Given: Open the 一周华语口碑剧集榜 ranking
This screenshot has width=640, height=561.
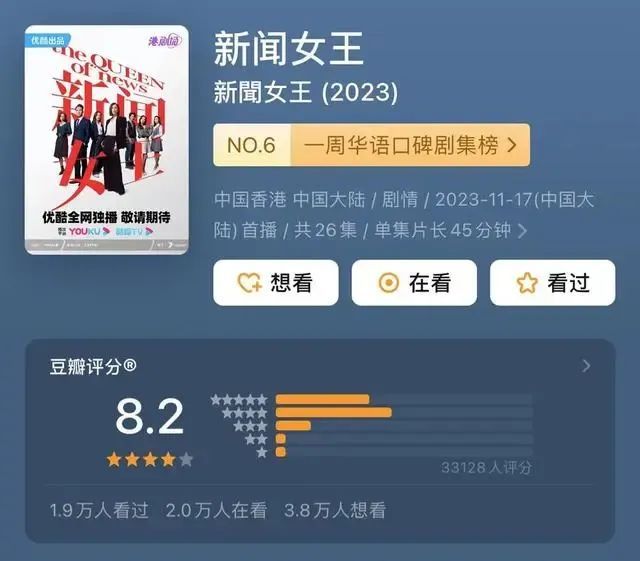Looking at the screenshot, I should 408,145.
